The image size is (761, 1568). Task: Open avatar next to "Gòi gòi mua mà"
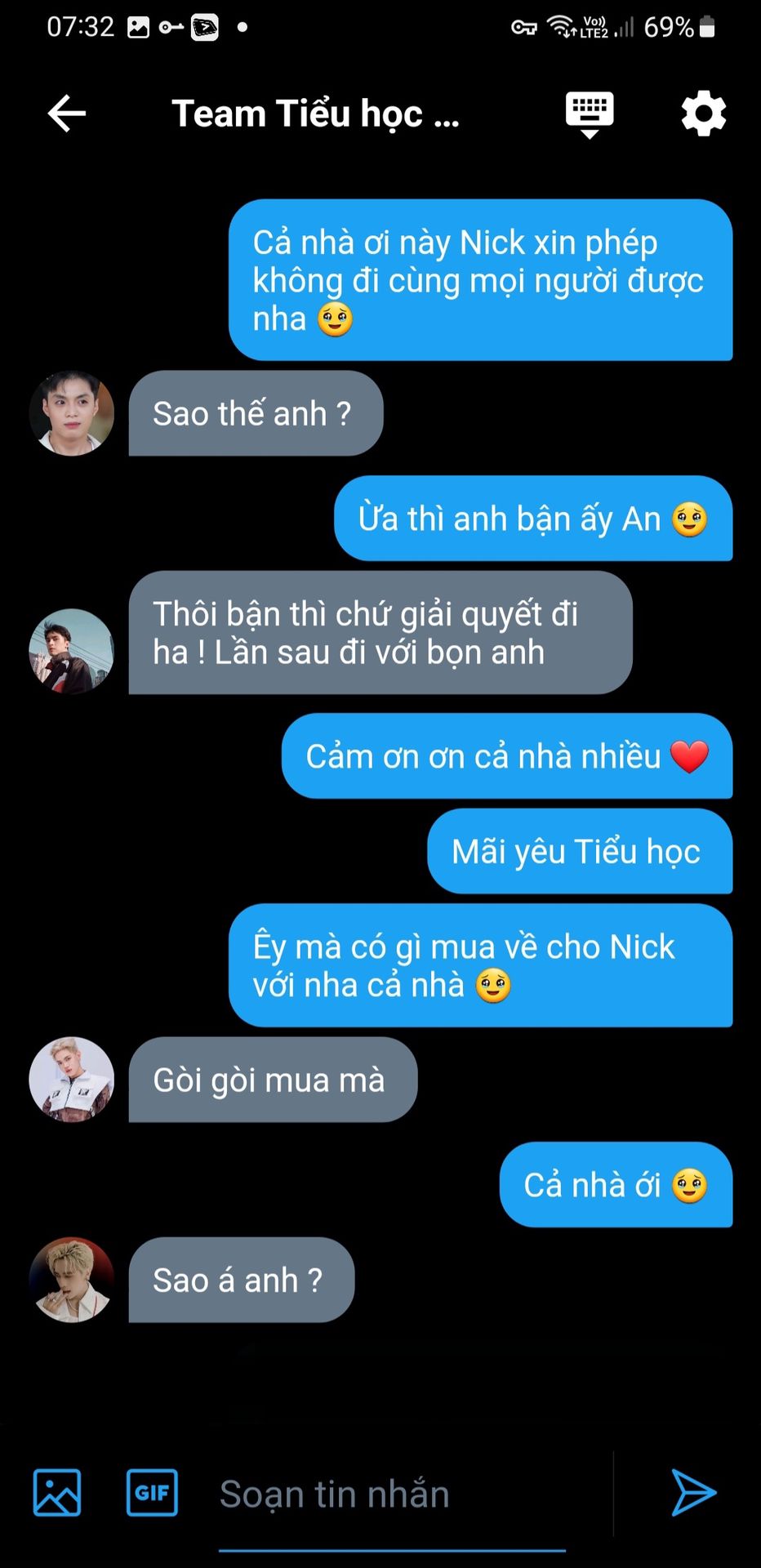click(x=72, y=1080)
